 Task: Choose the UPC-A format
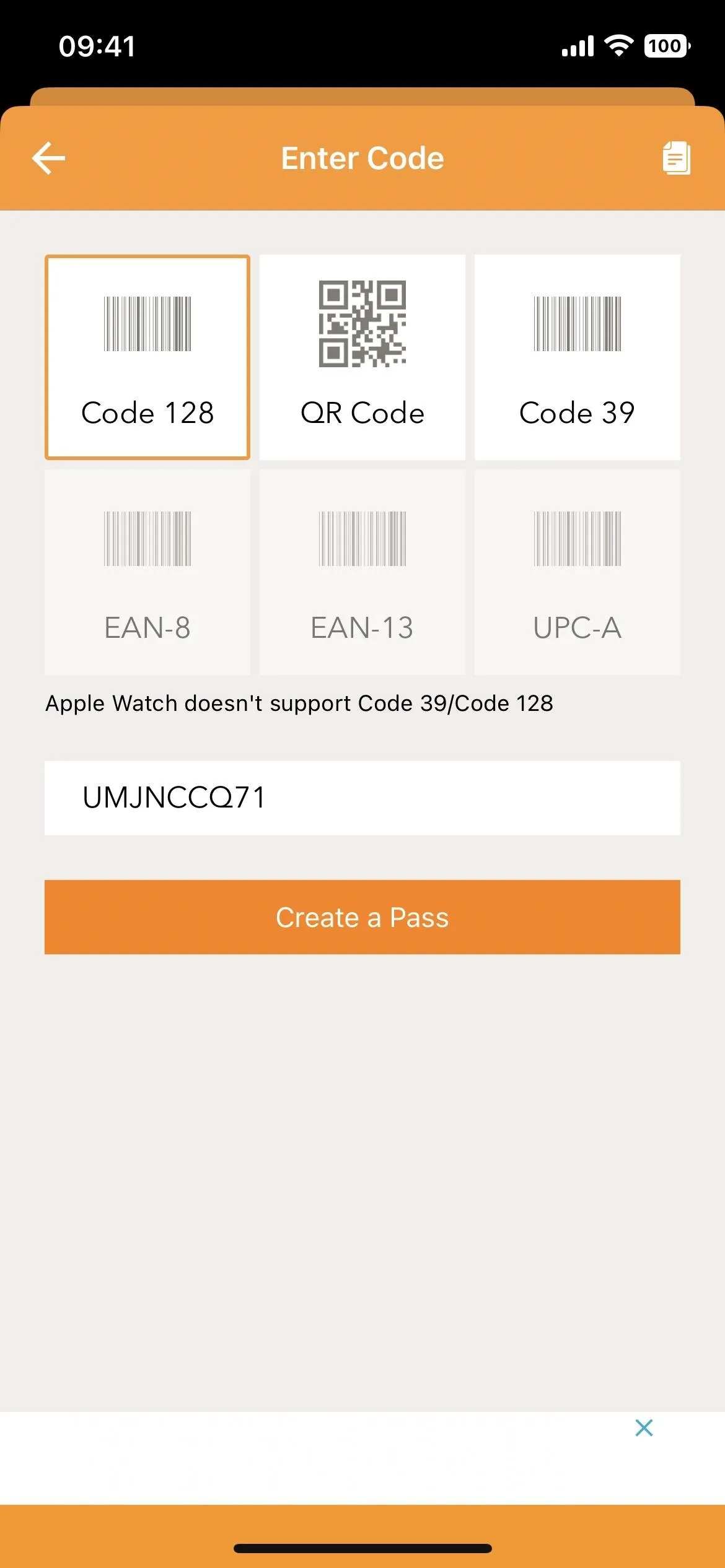(578, 572)
